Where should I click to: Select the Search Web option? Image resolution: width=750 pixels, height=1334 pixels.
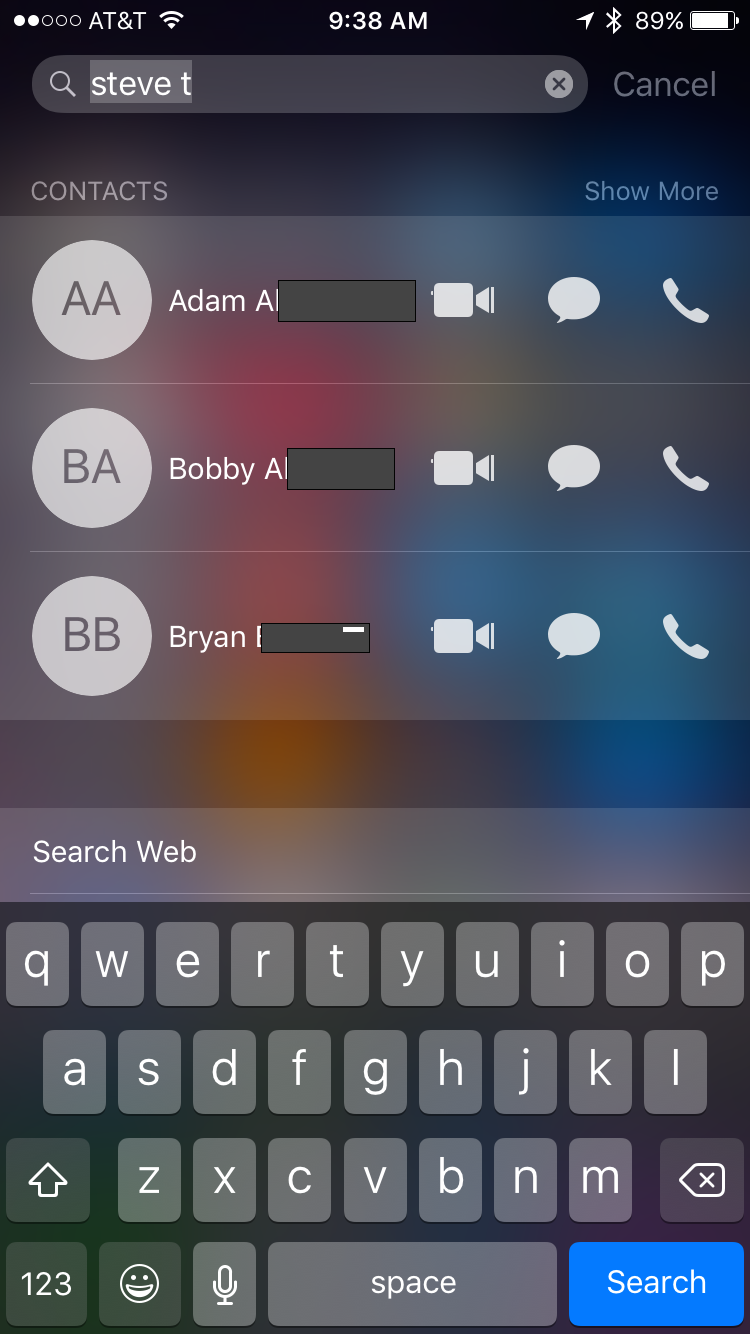click(x=375, y=851)
